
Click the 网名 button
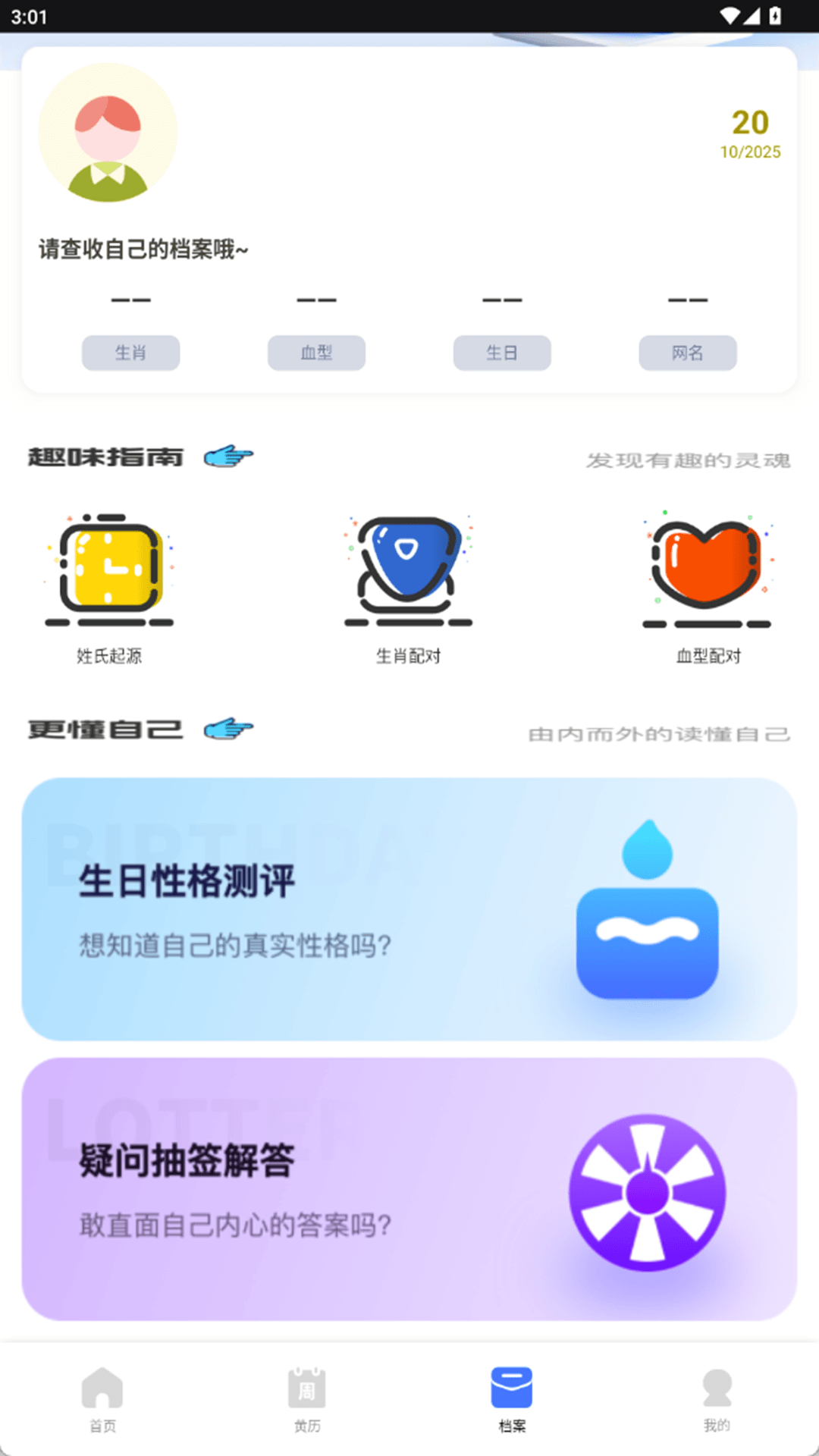[687, 353]
